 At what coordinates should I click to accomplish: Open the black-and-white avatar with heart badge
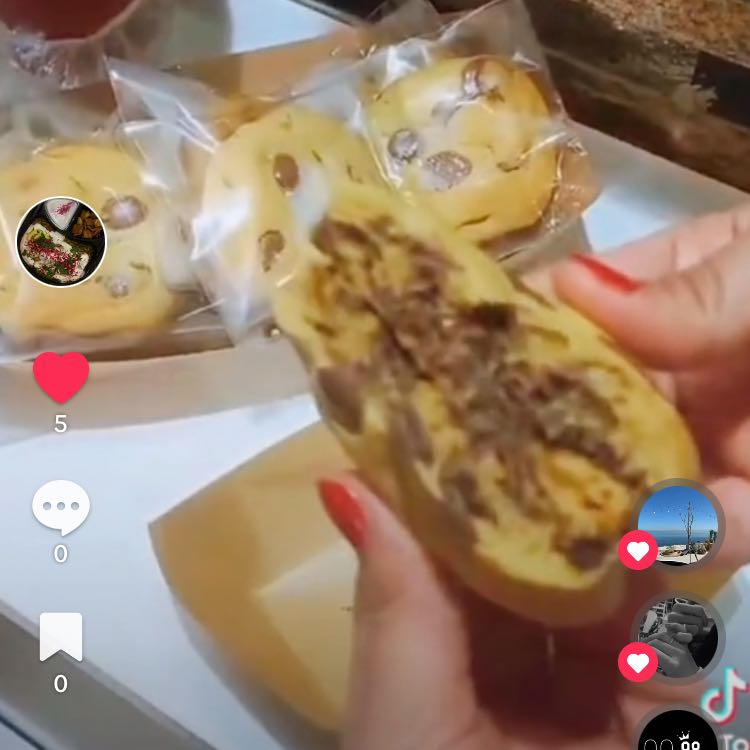pos(678,638)
